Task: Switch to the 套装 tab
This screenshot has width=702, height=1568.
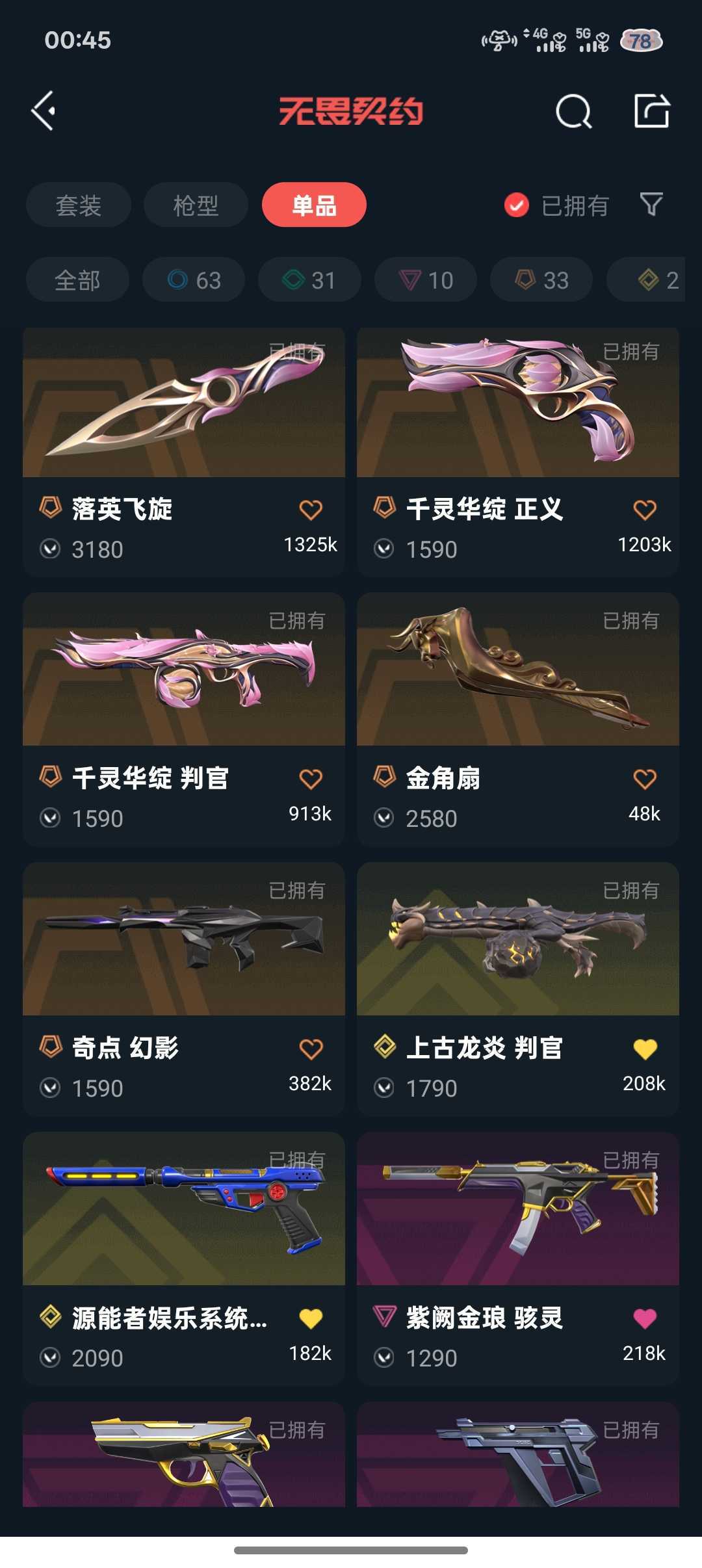Action: click(x=78, y=205)
